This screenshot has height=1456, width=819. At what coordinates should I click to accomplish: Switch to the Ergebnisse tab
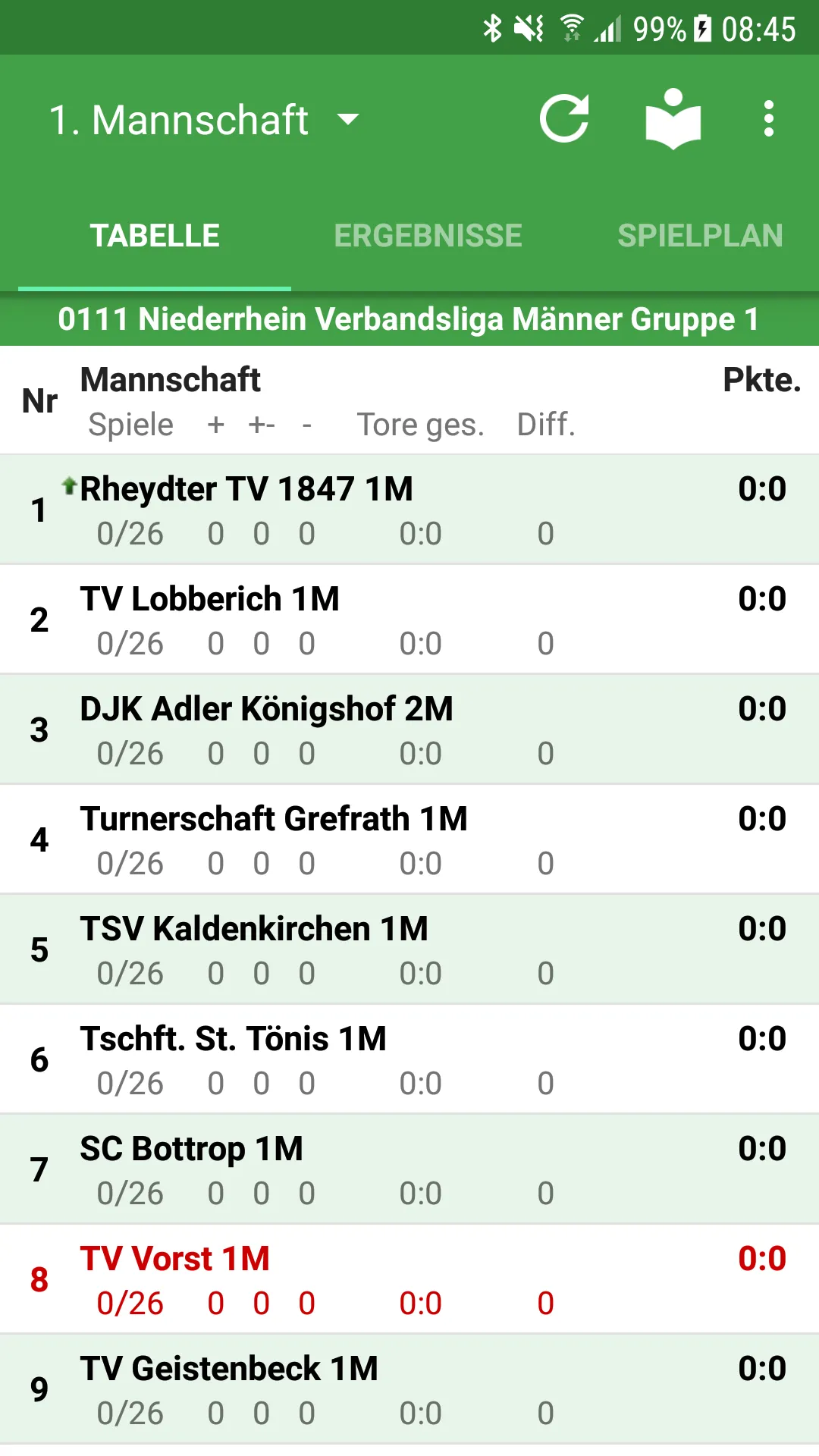[428, 236]
